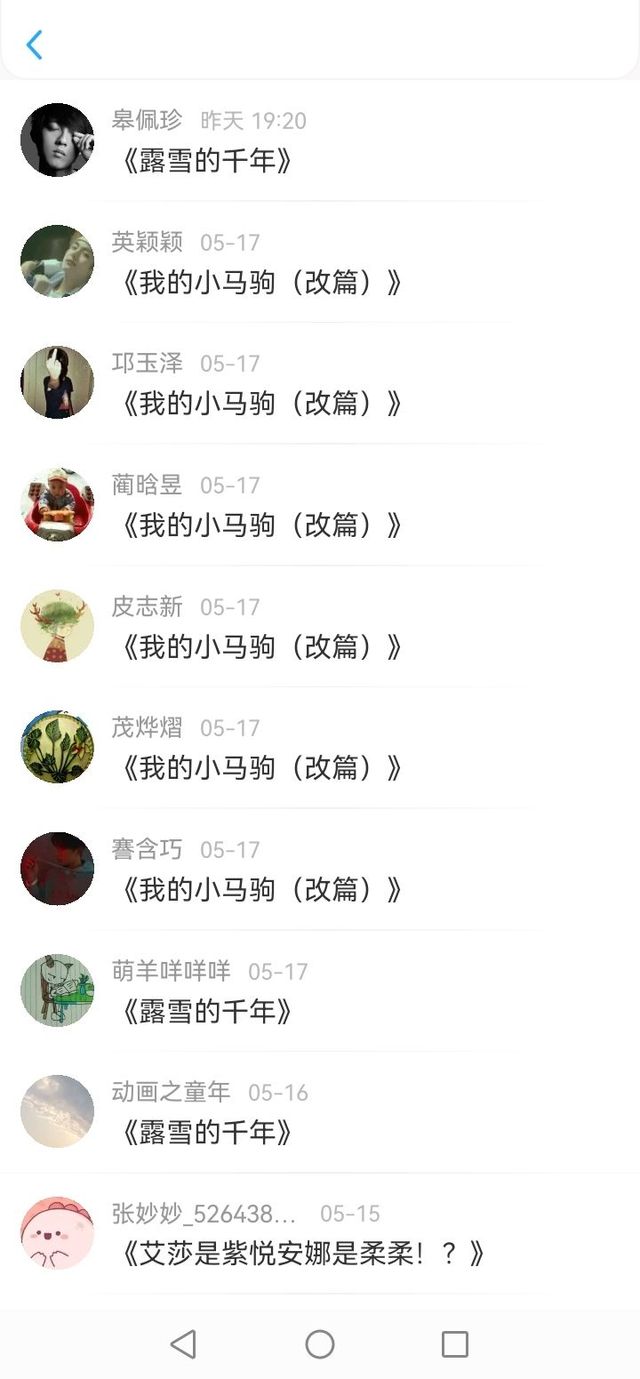Tap the blue back arrow
The image size is (640, 1379).
(x=34, y=44)
